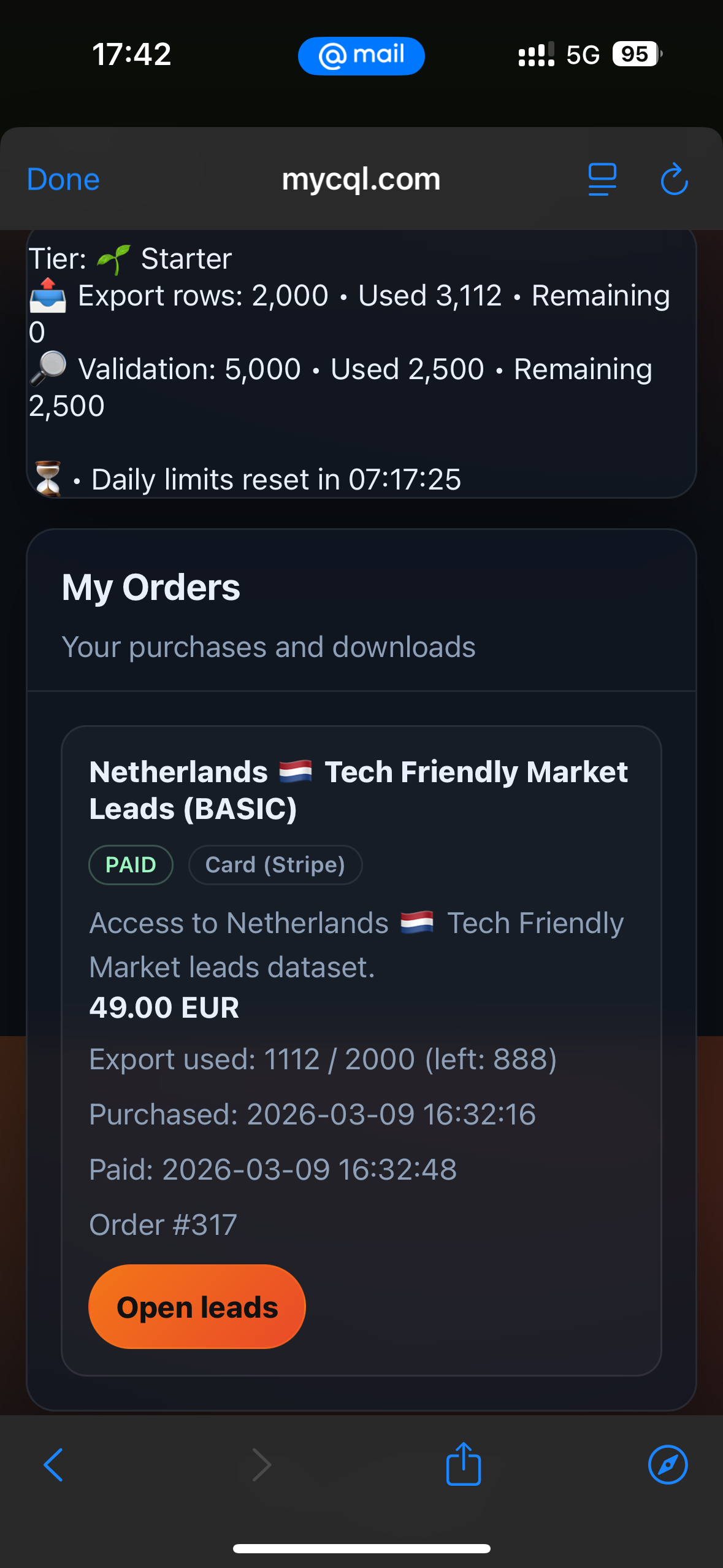Expand the Netherlands leads order card
Screen dimensions: 723x1568
point(361,1043)
